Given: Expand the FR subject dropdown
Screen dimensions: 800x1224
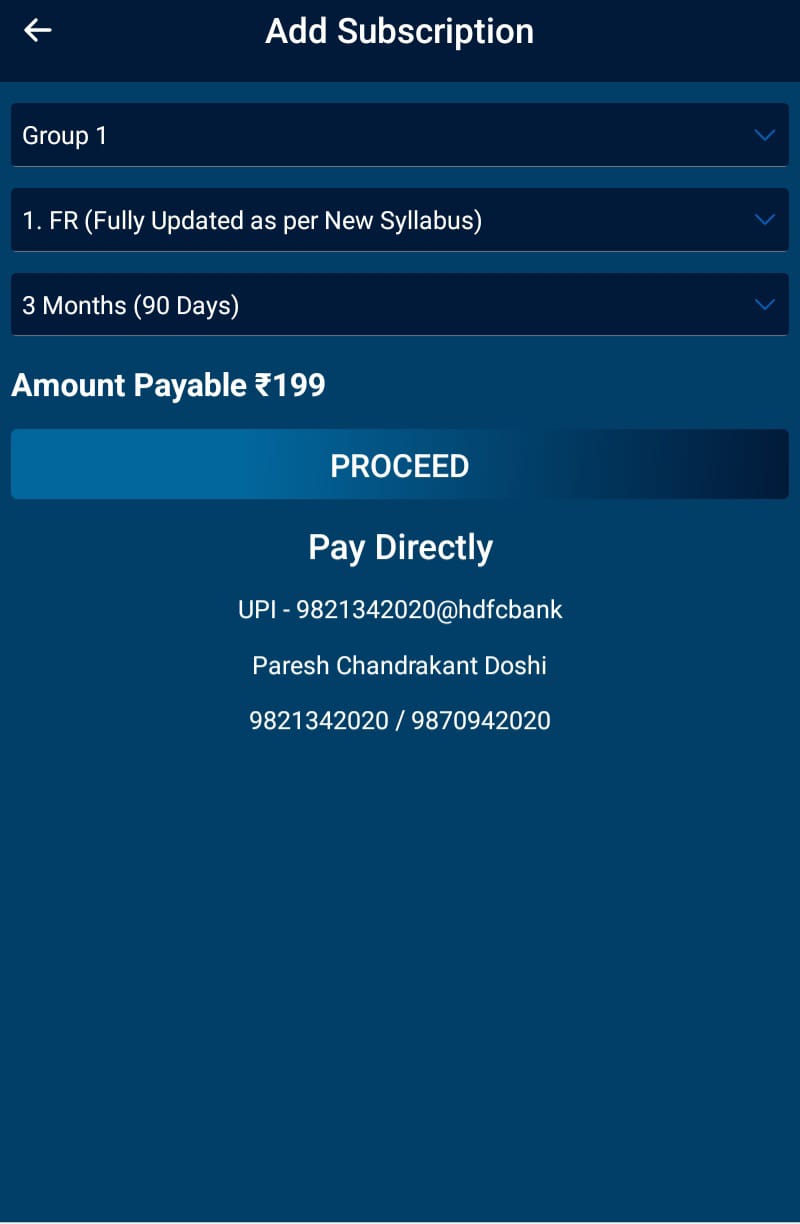Looking at the screenshot, I should (x=399, y=220).
